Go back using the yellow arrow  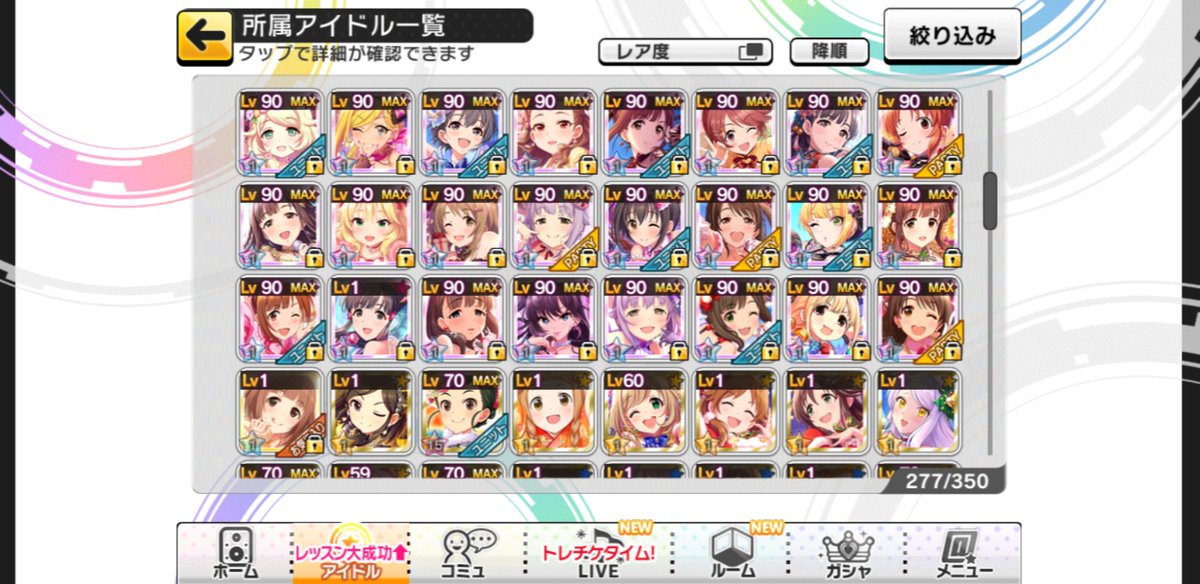point(204,37)
